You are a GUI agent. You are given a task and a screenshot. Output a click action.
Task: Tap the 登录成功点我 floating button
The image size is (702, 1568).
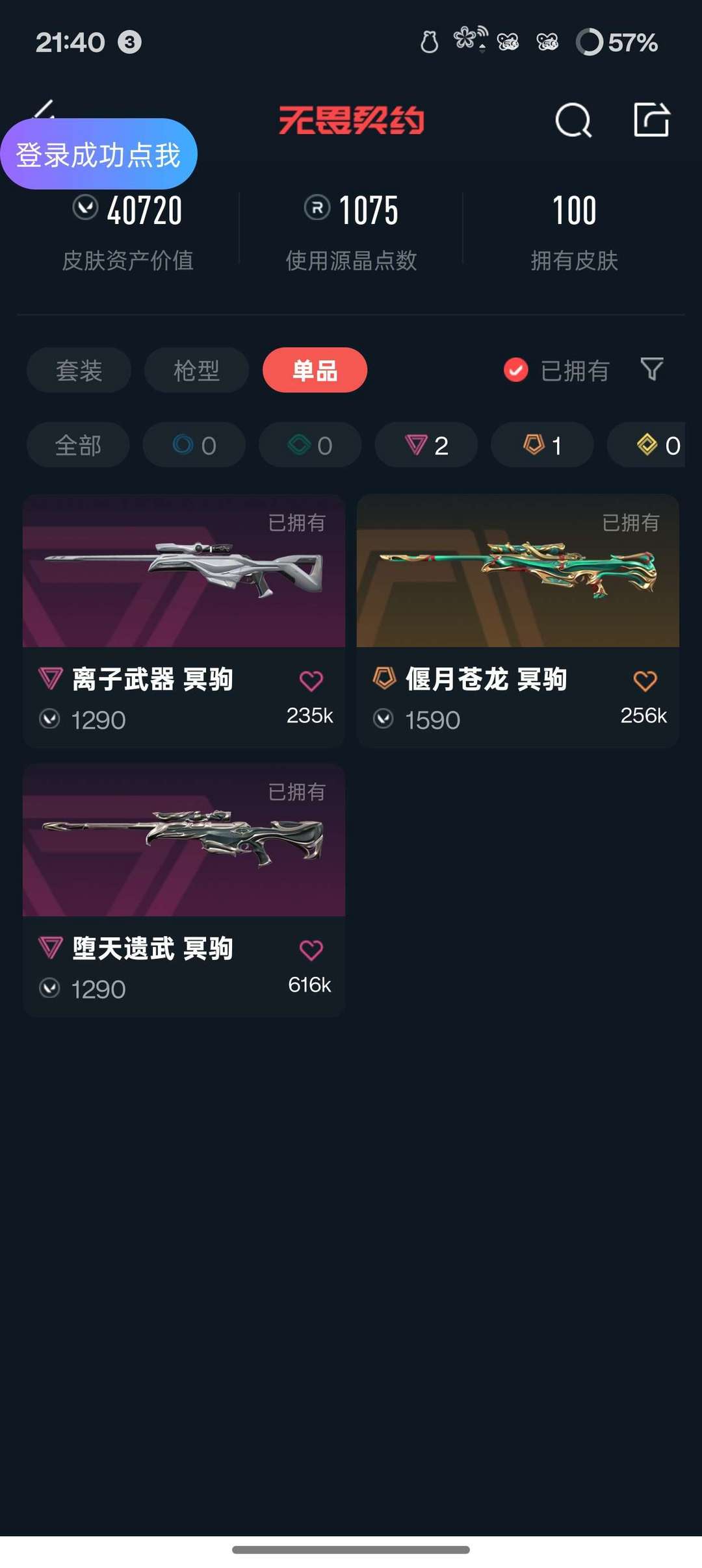point(99,154)
